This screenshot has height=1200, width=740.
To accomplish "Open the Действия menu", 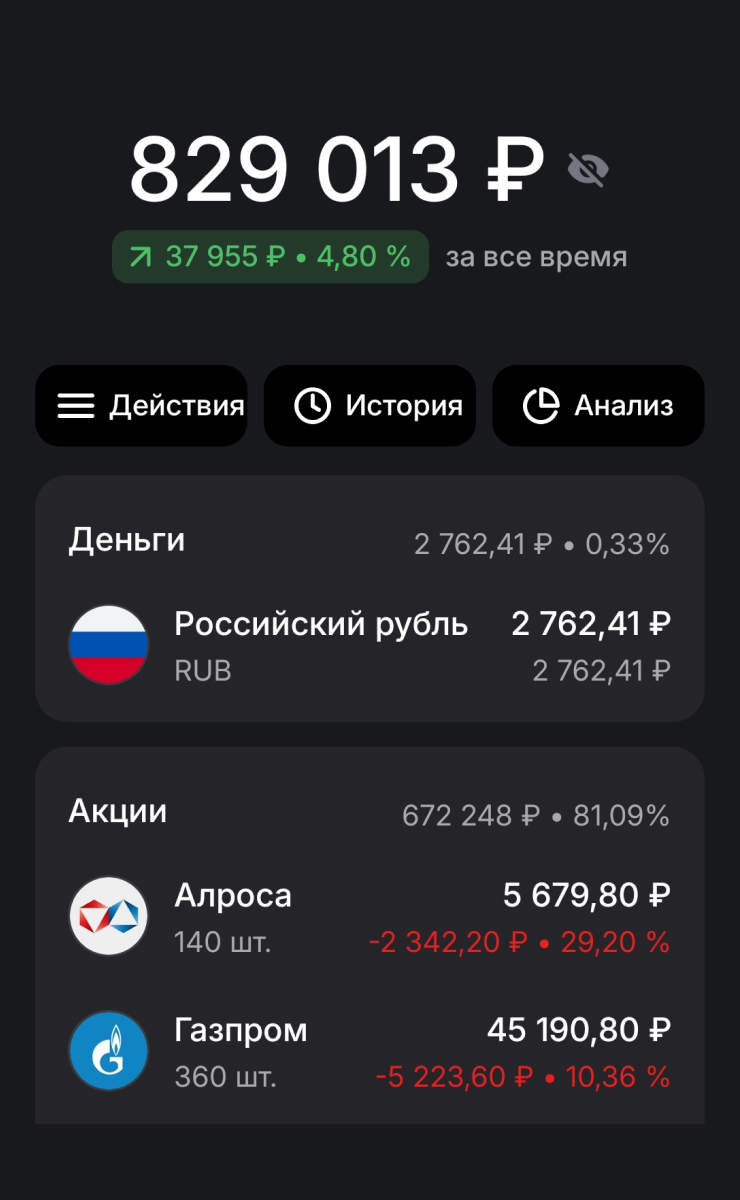I will 141,405.
